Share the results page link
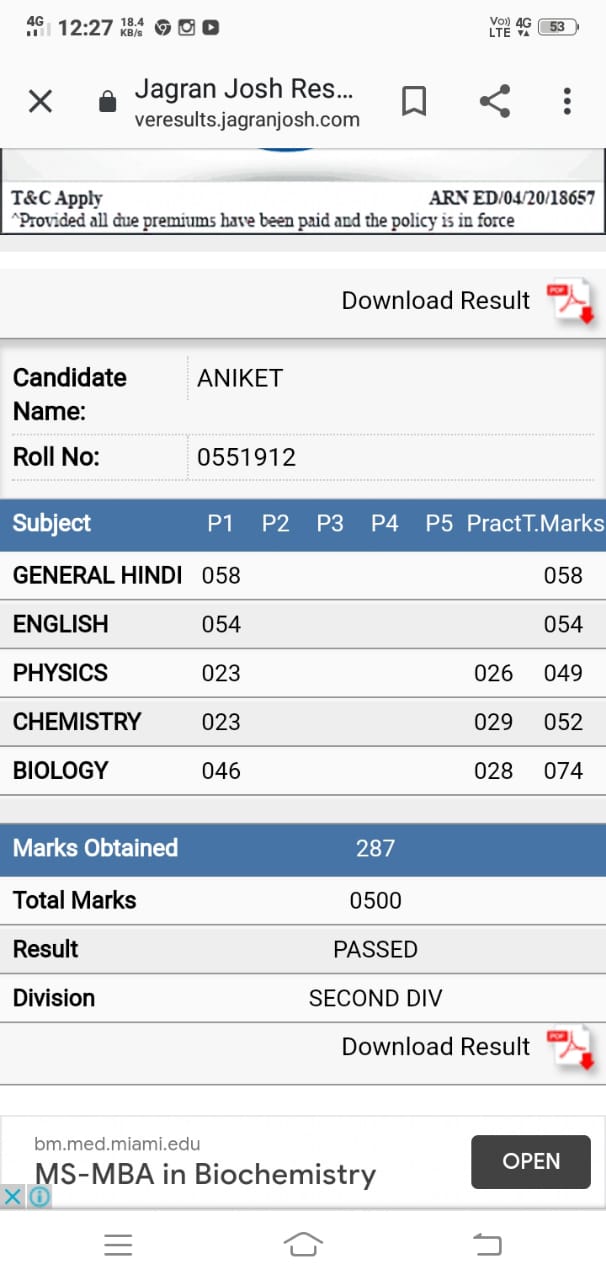The image size is (606, 1280). click(495, 101)
